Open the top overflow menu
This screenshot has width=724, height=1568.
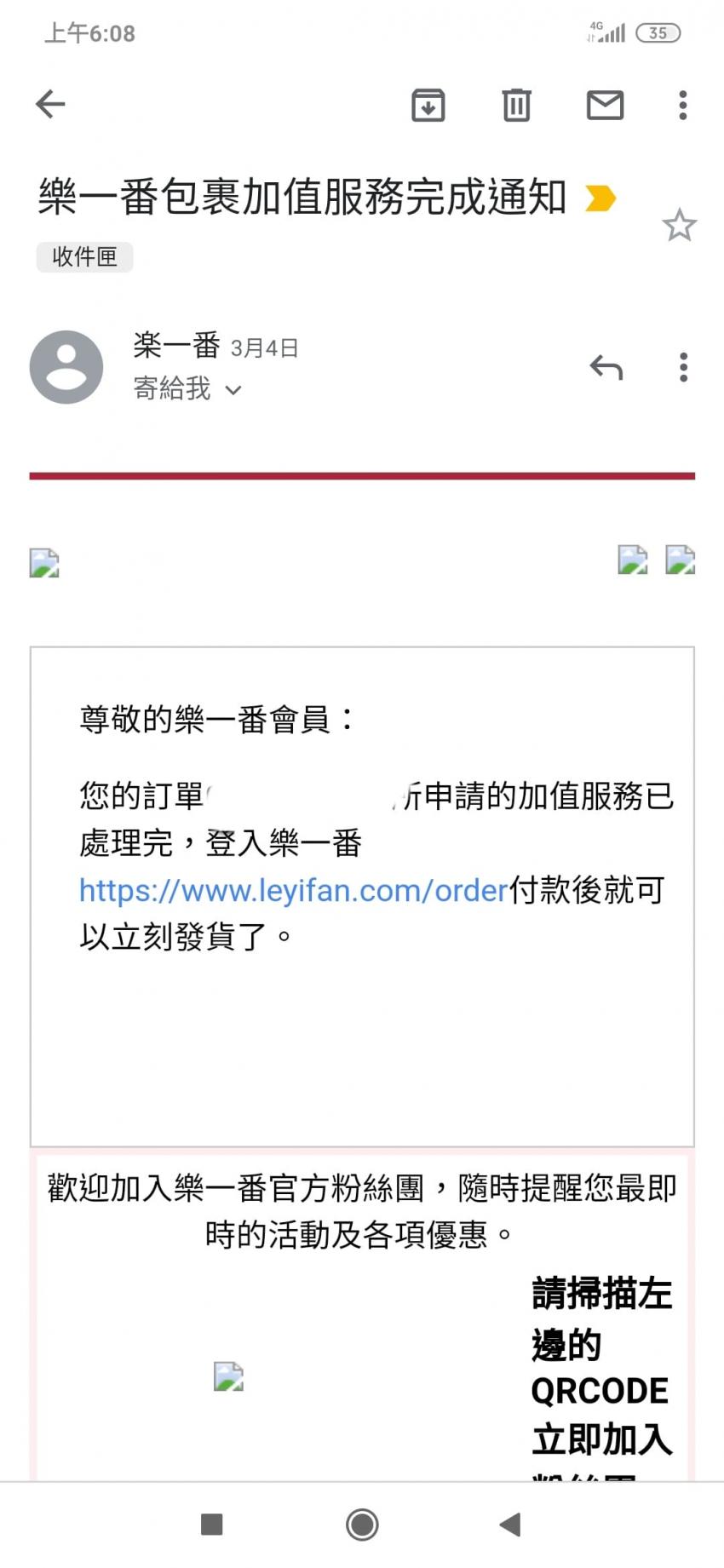(x=682, y=105)
